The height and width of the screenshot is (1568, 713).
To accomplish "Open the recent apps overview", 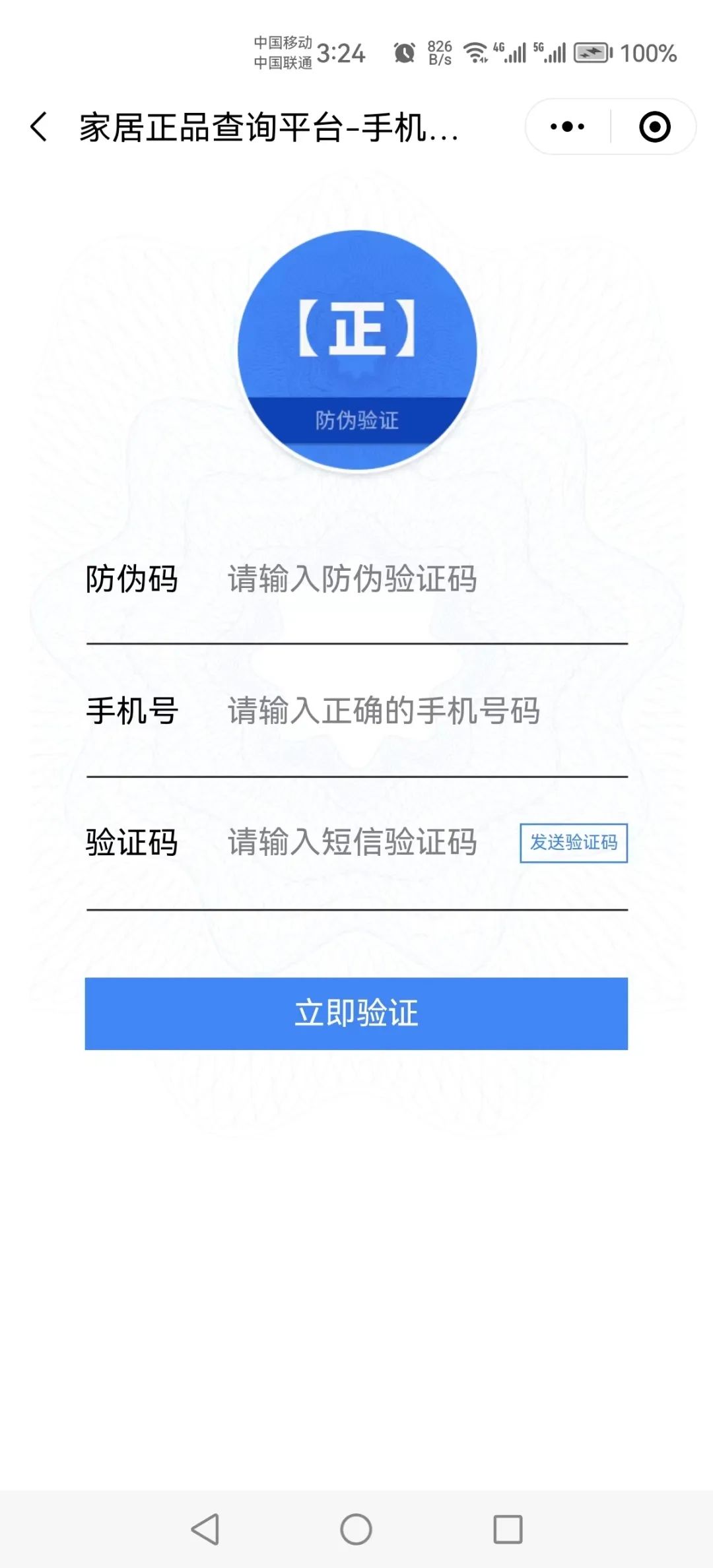I will [508, 1528].
